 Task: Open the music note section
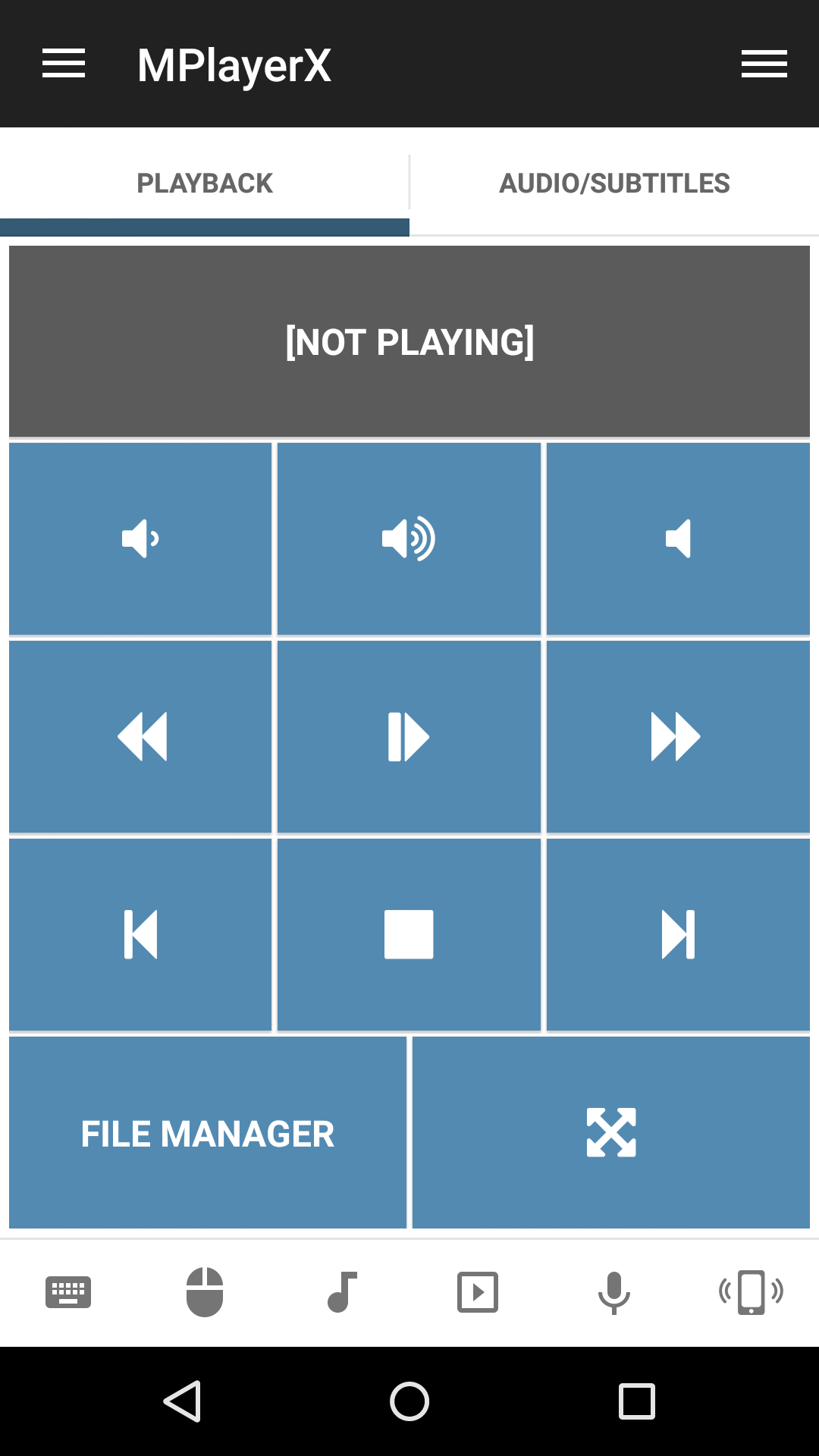click(341, 1292)
